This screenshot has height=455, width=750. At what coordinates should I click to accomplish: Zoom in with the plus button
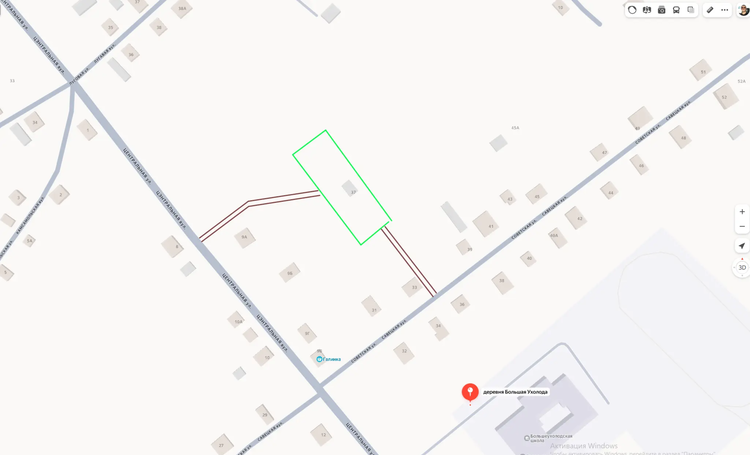(x=742, y=212)
